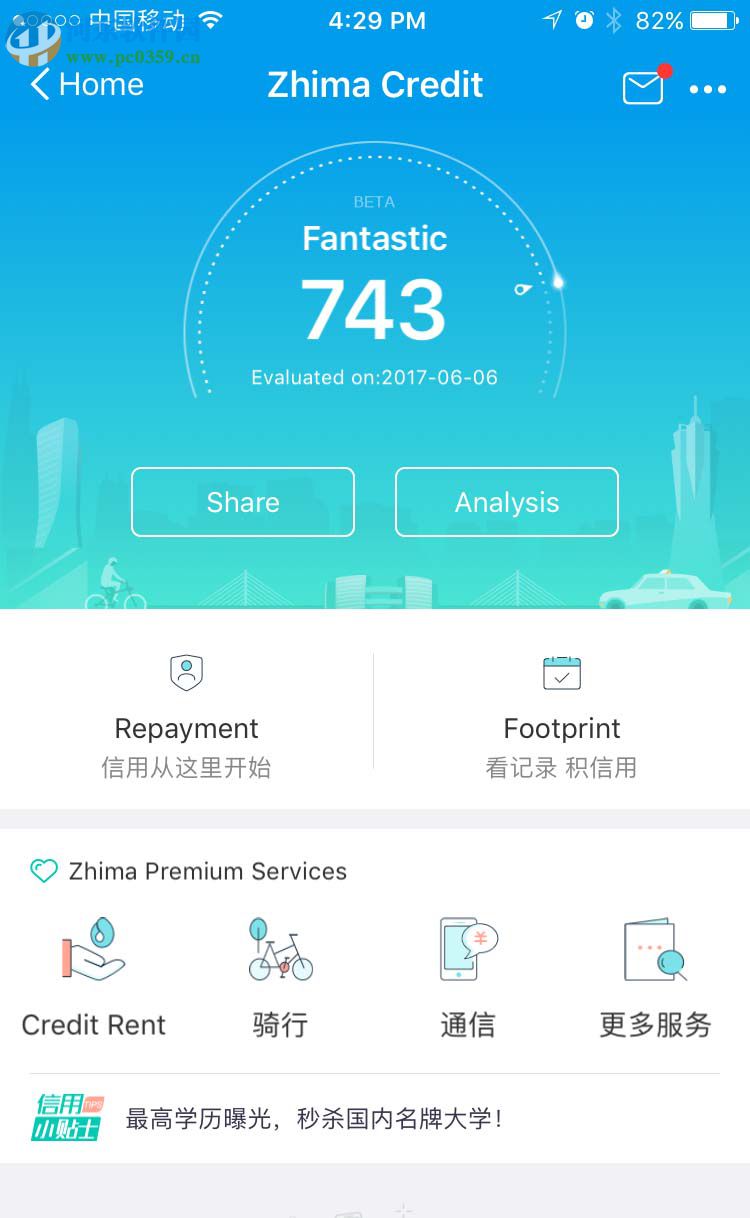The width and height of the screenshot is (750, 1218).
Task: Tap the Home back chevron
Action: tap(38, 85)
